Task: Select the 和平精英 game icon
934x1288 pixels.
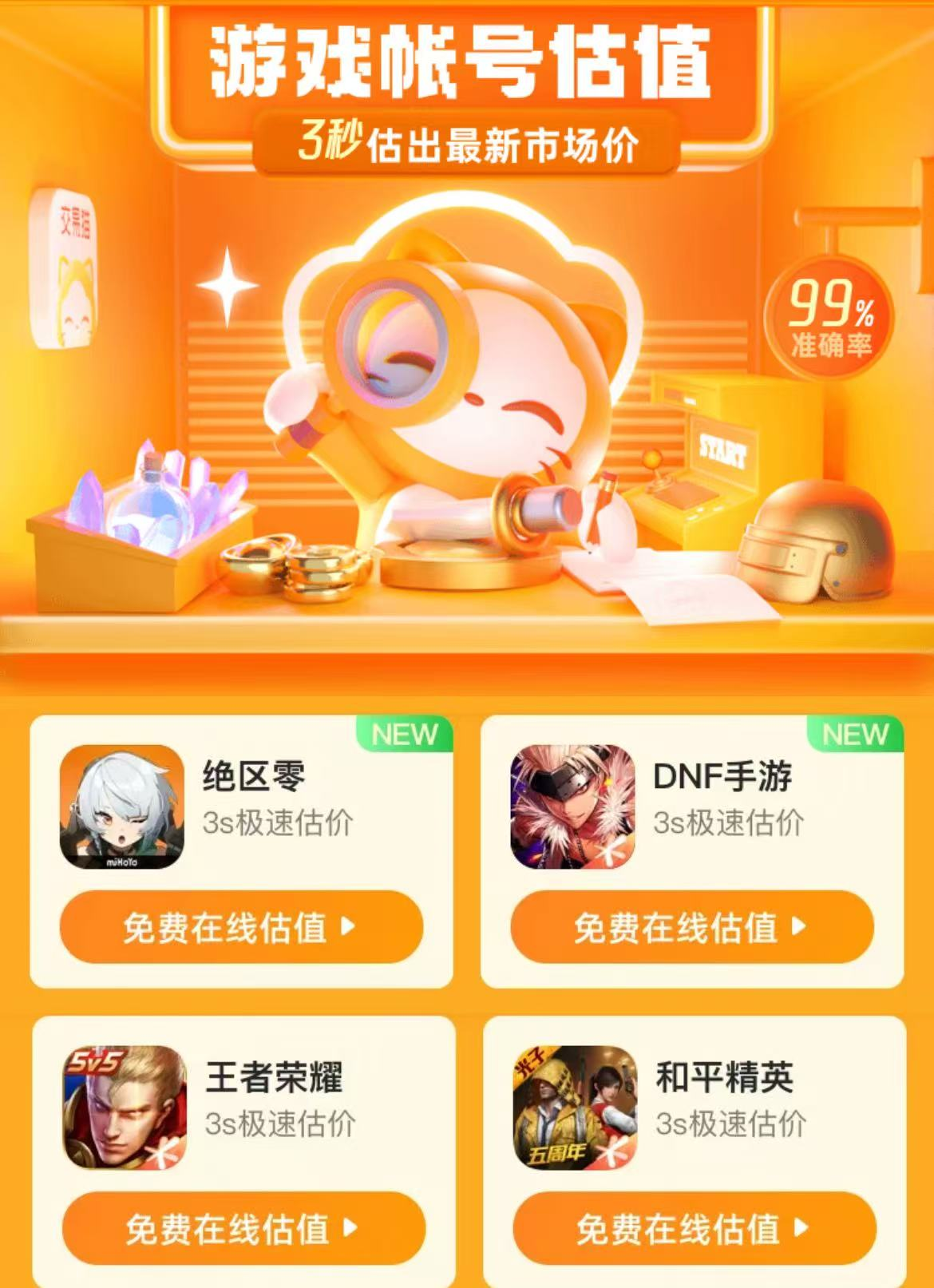Action: click(x=575, y=1108)
